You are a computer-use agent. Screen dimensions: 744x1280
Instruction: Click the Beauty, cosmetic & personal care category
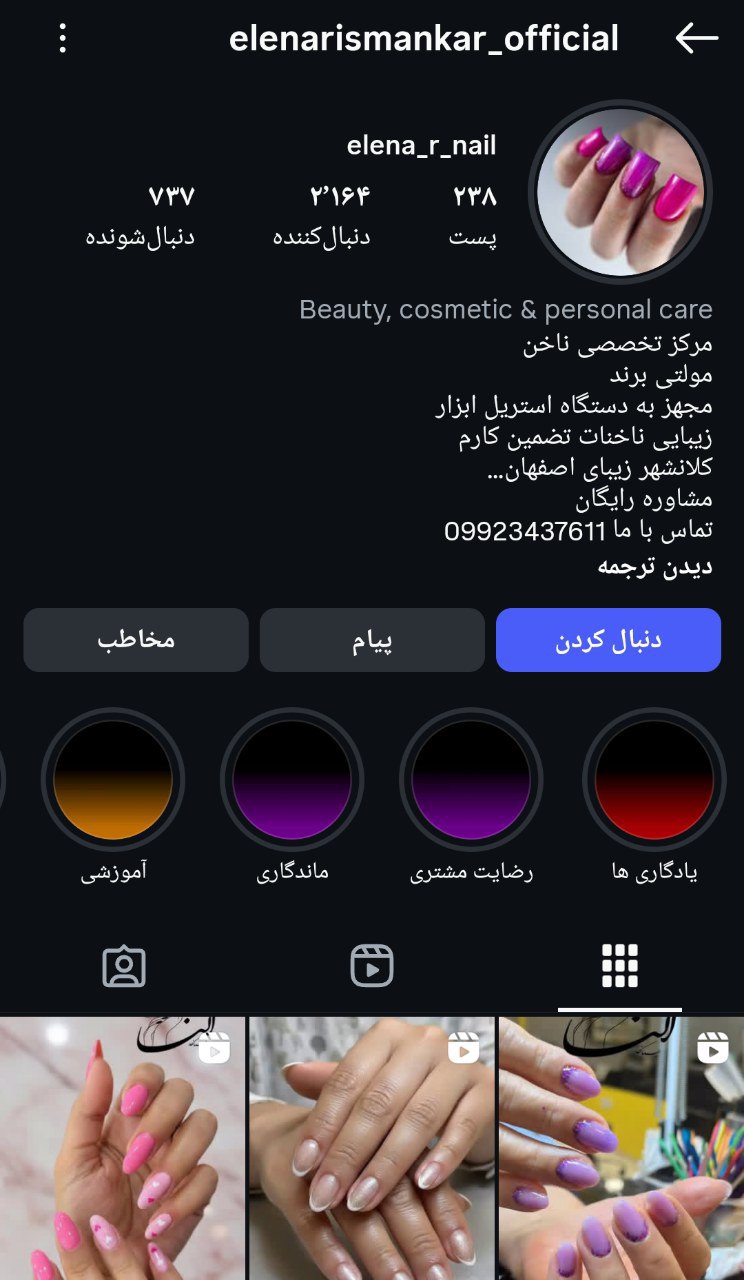click(507, 311)
